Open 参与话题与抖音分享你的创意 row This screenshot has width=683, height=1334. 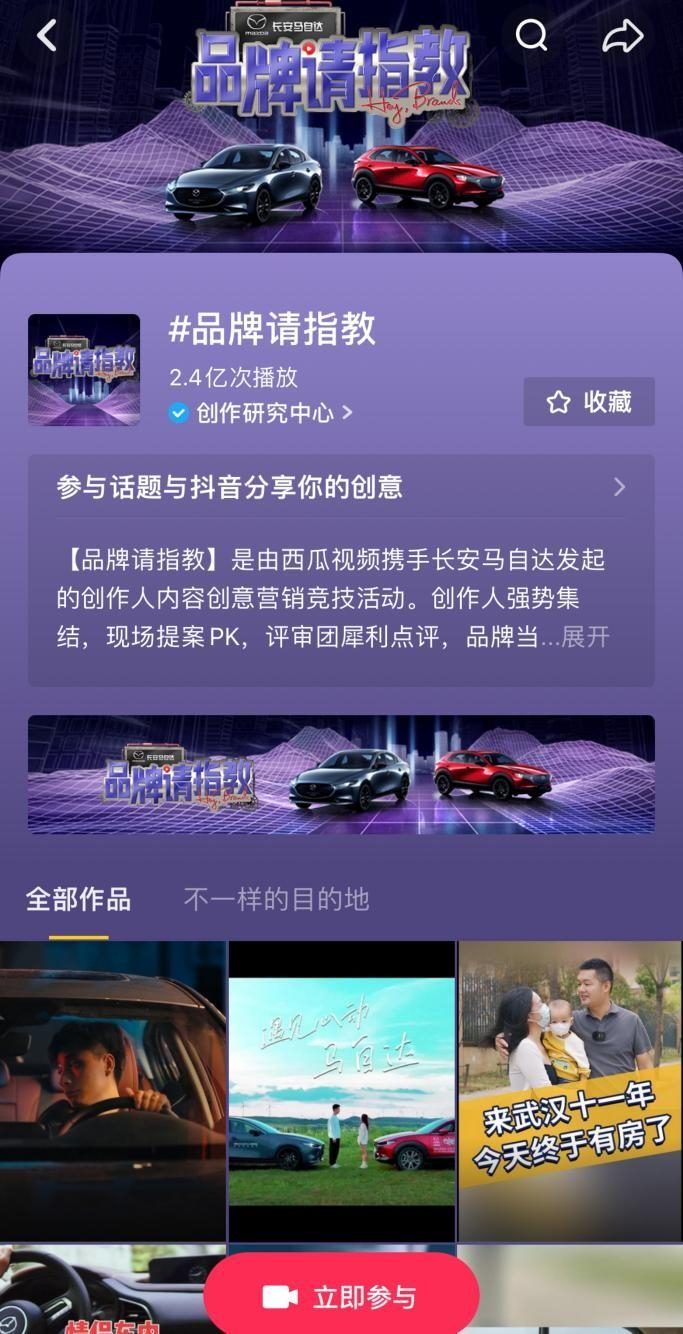[x=340, y=487]
